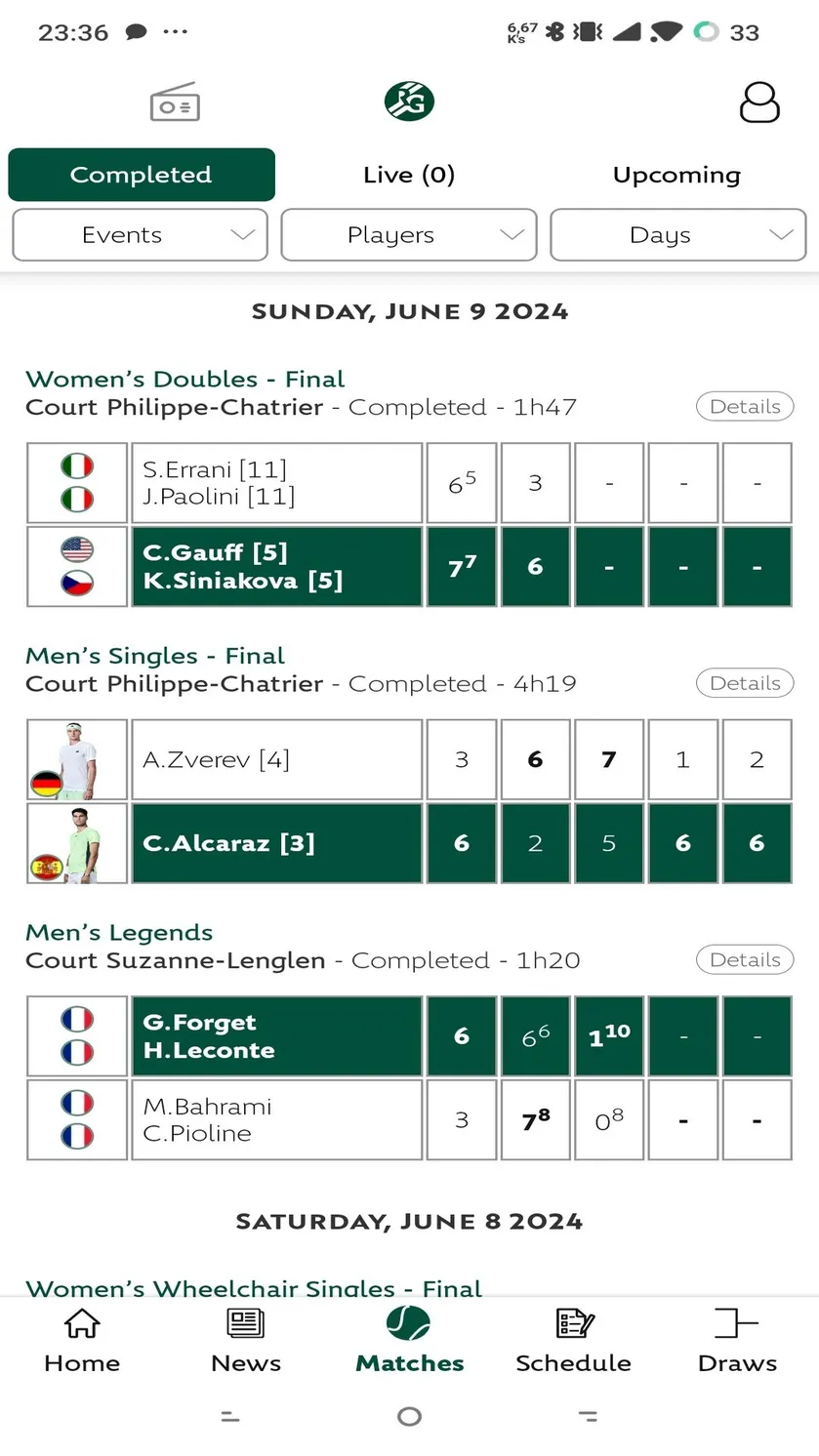Expand the Days dropdown

[x=678, y=235]
